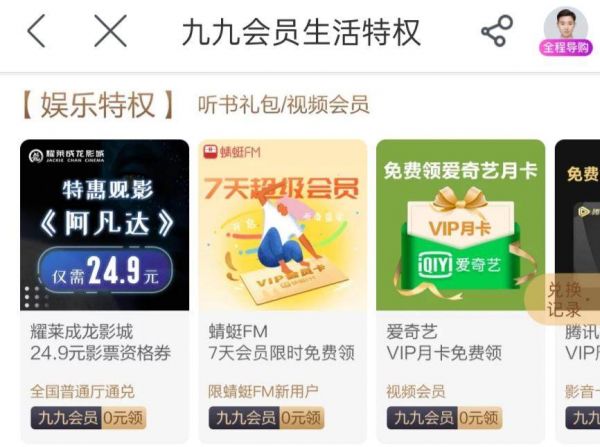
Task: Open the 全程导购 shopping guide avatar
Action: click(566, 30)
